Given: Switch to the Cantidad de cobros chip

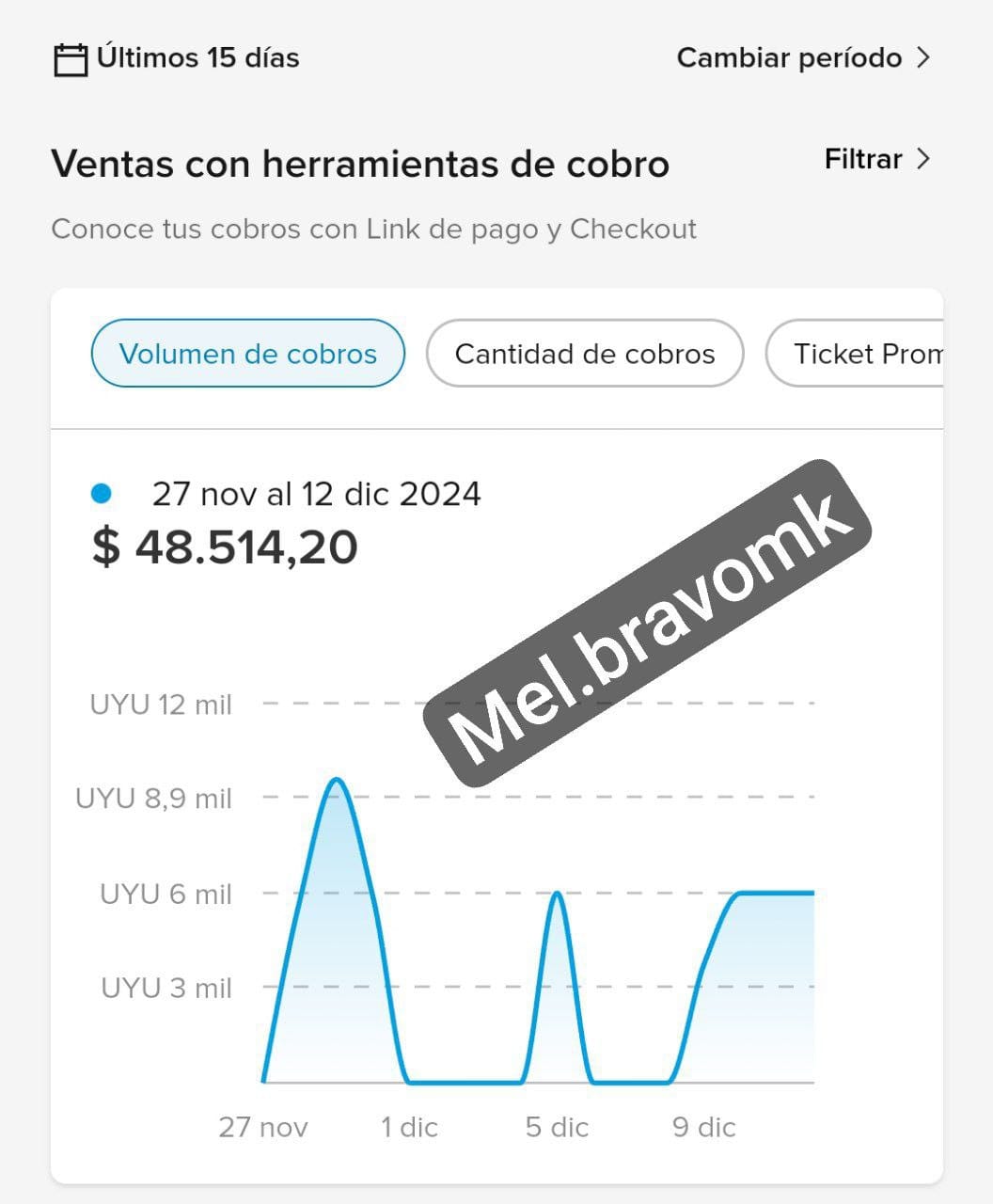Looking at the screenshot, I should (x=584, y=354).
